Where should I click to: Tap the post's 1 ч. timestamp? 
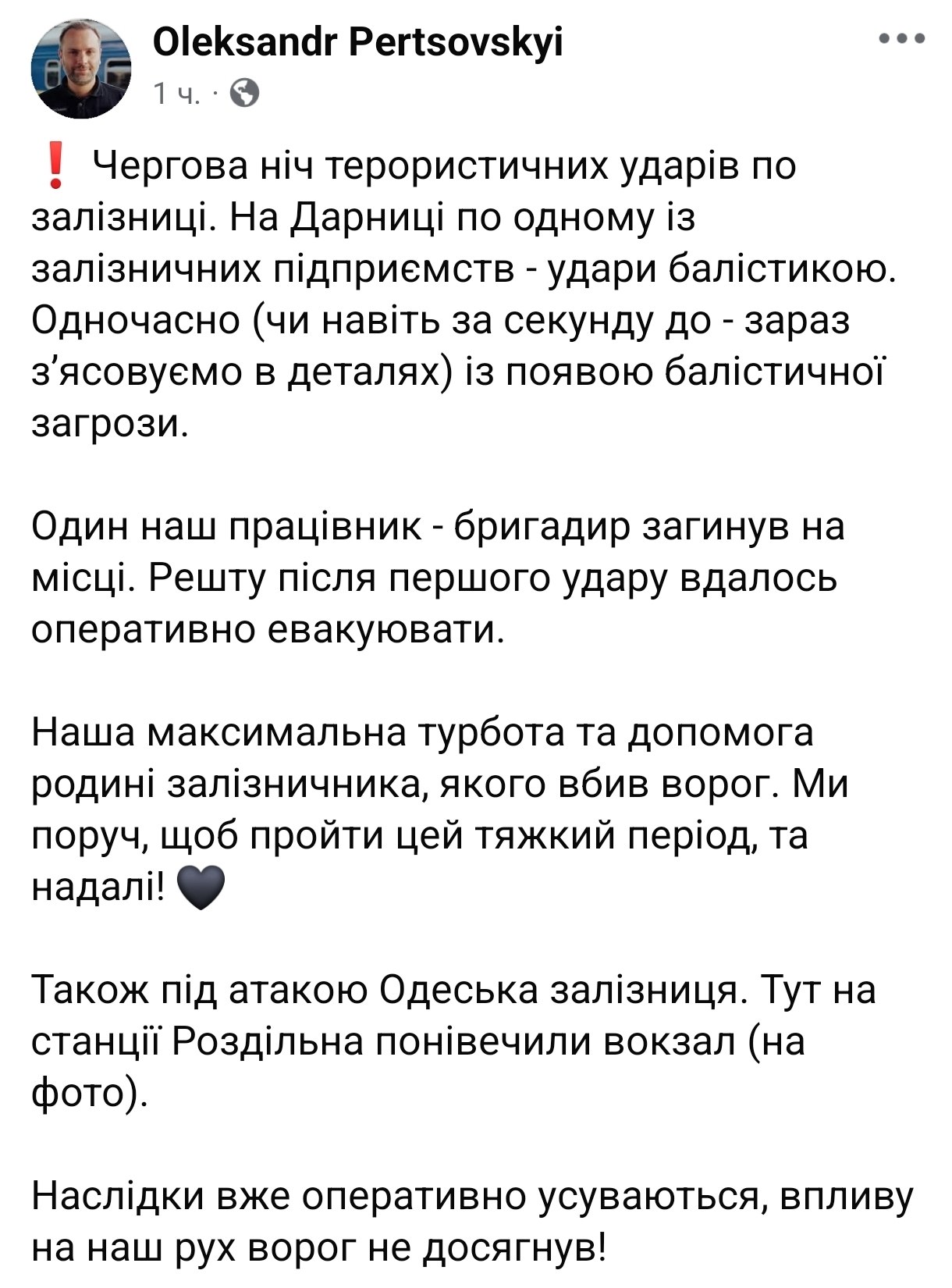click(x=177, y=94)
